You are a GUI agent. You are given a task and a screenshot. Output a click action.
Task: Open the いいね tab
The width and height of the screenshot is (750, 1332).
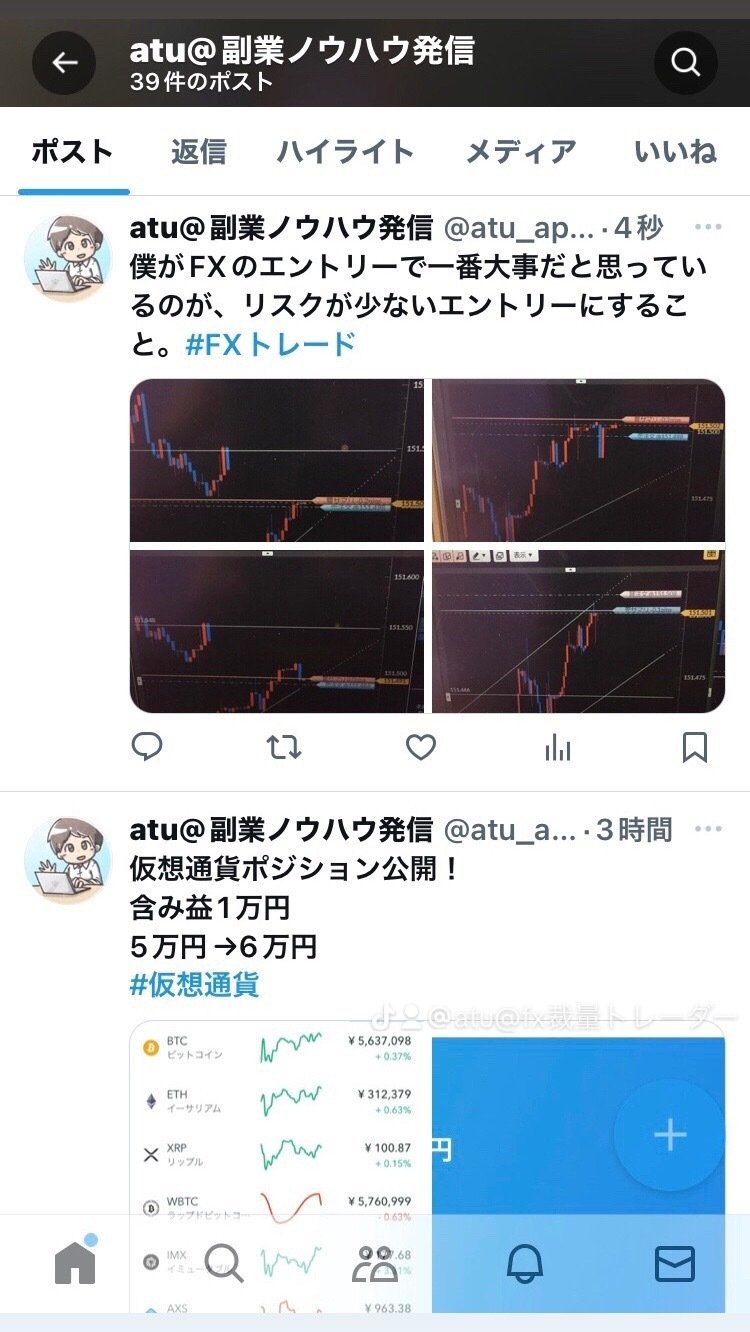676,150
